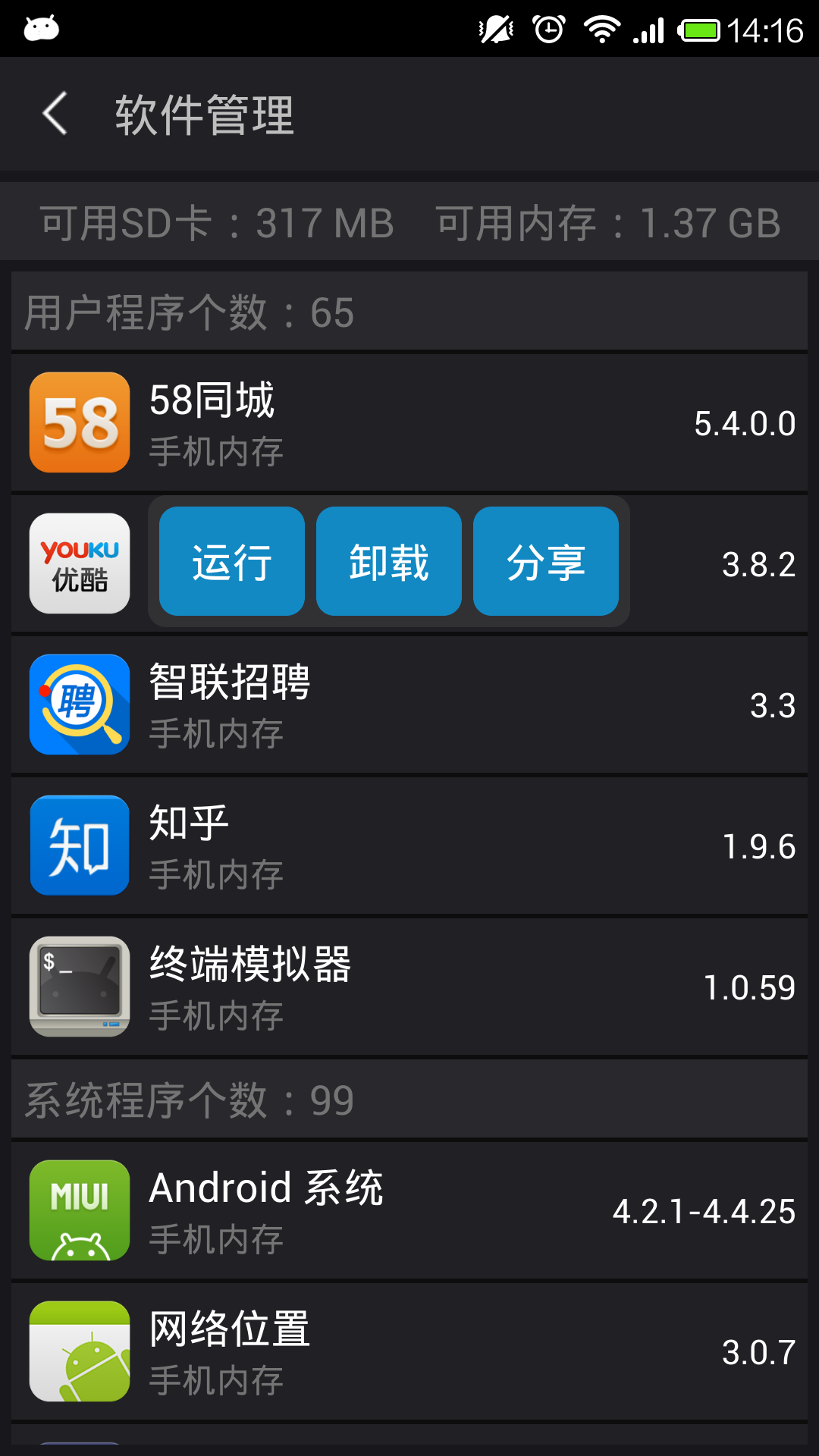This screenshot has height=1456, width=819.
Task: Select 终端模拟器 in the list
Action: (409, 987)
